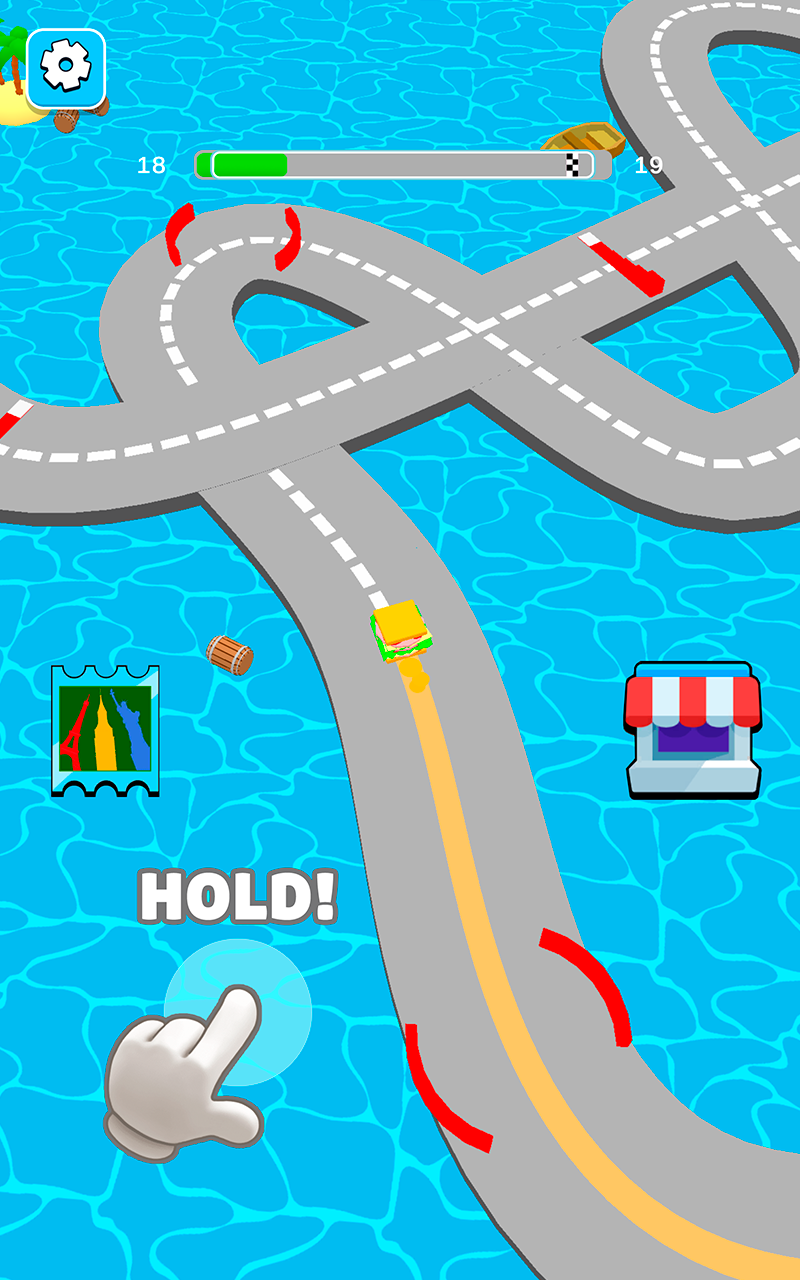Open the shop stall icon
The height and width of the screenshot is (1280, 800).
click(692, 730)
